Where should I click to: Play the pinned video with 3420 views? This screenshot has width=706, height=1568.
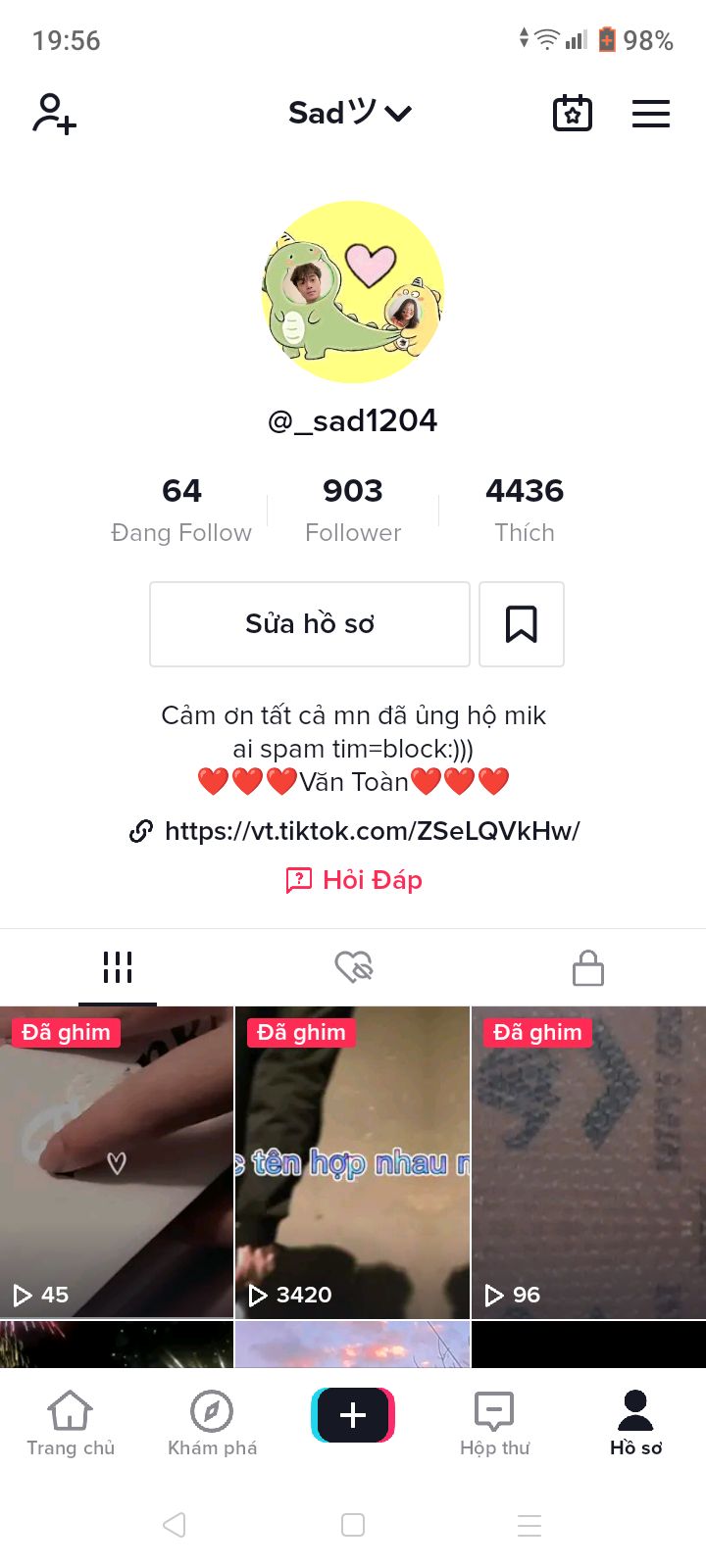click(353, 1162)
